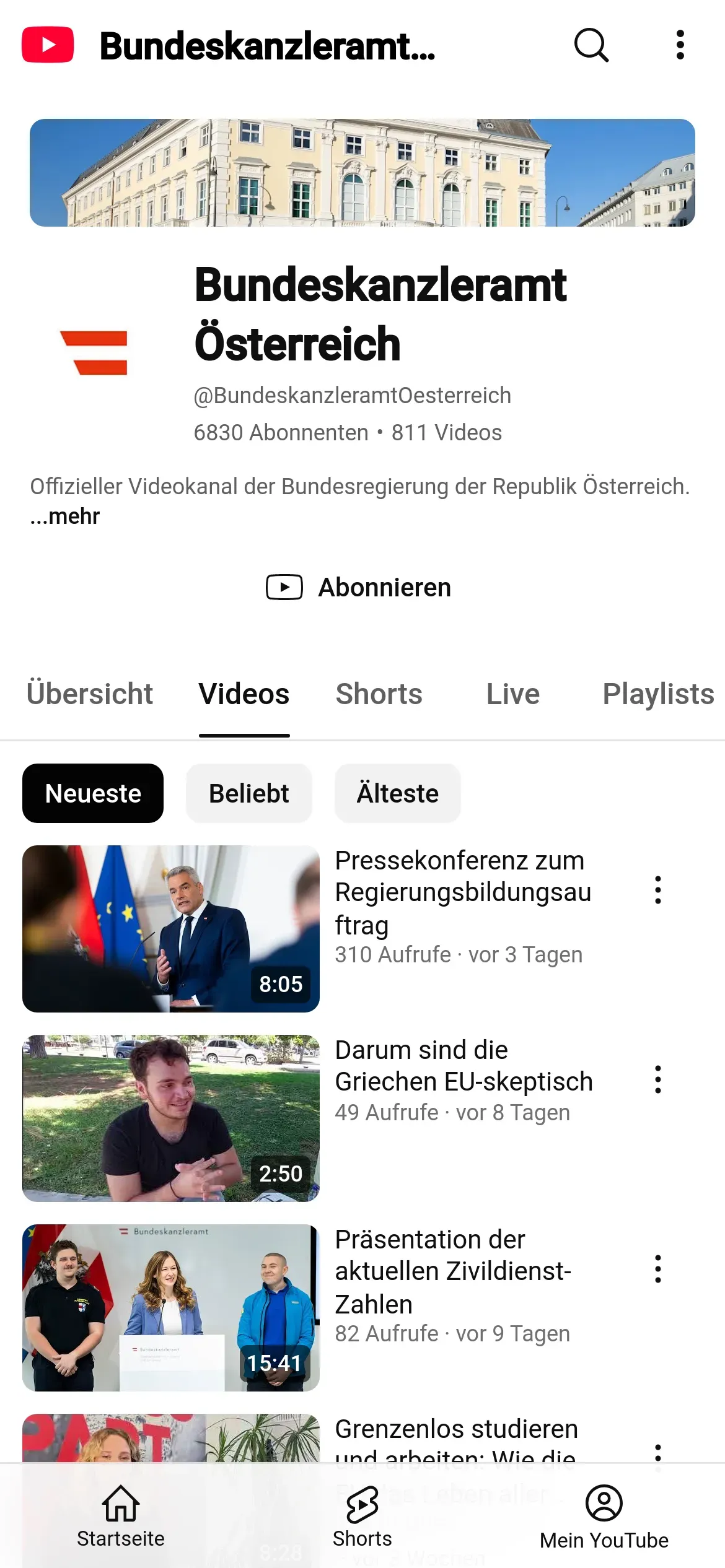Switch to the Übersicht tab
The height and width of the screenshot is (1568, 725).
coord(90,694)
